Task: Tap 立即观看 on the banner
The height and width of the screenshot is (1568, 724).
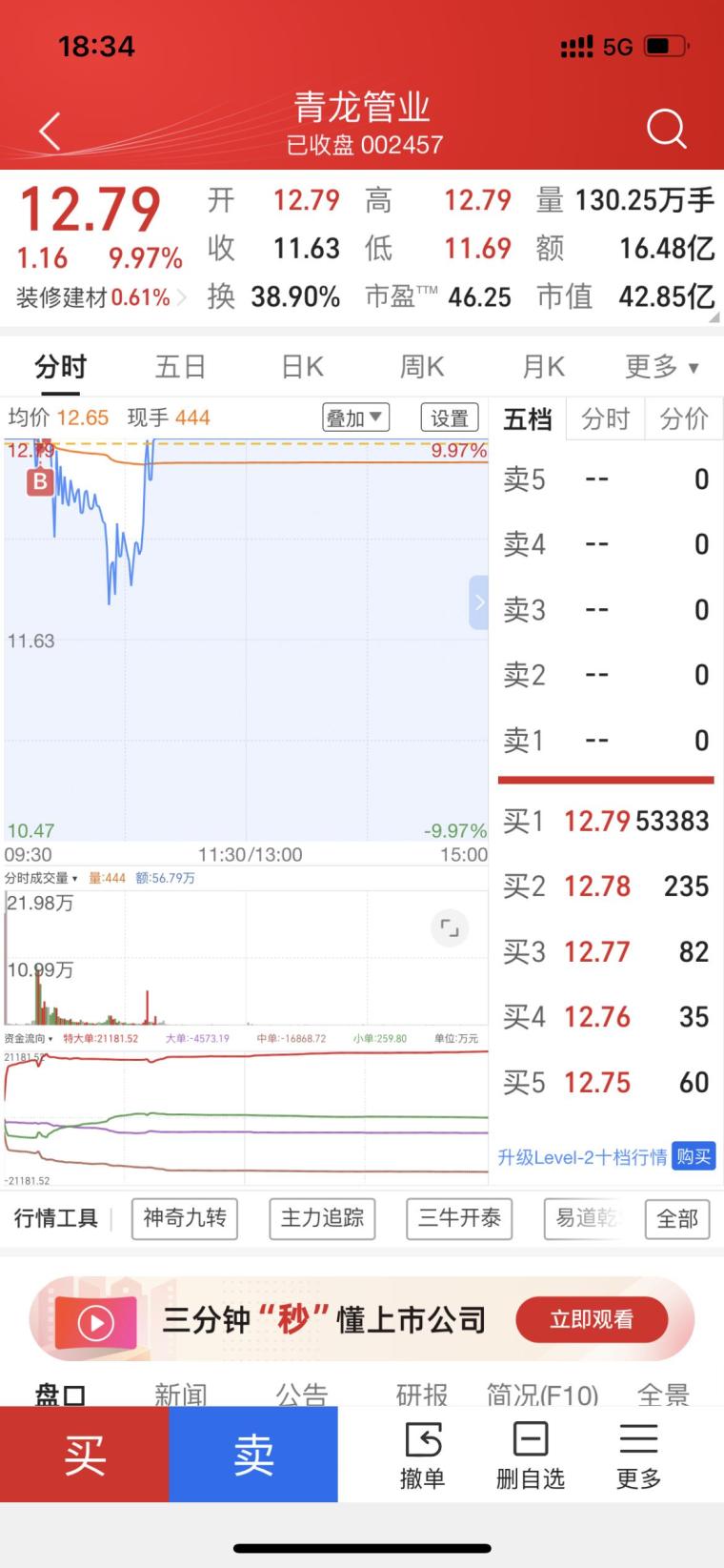Action: tap(592, 1319)
